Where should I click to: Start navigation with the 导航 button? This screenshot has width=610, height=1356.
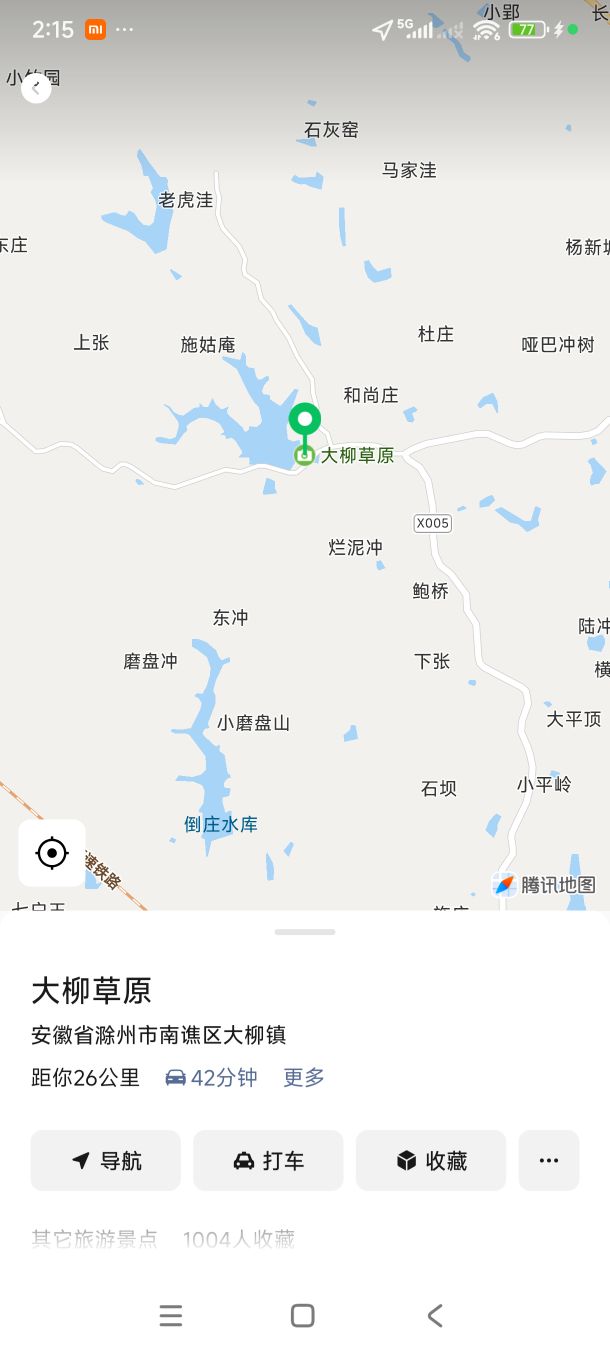coord(106,1160)
